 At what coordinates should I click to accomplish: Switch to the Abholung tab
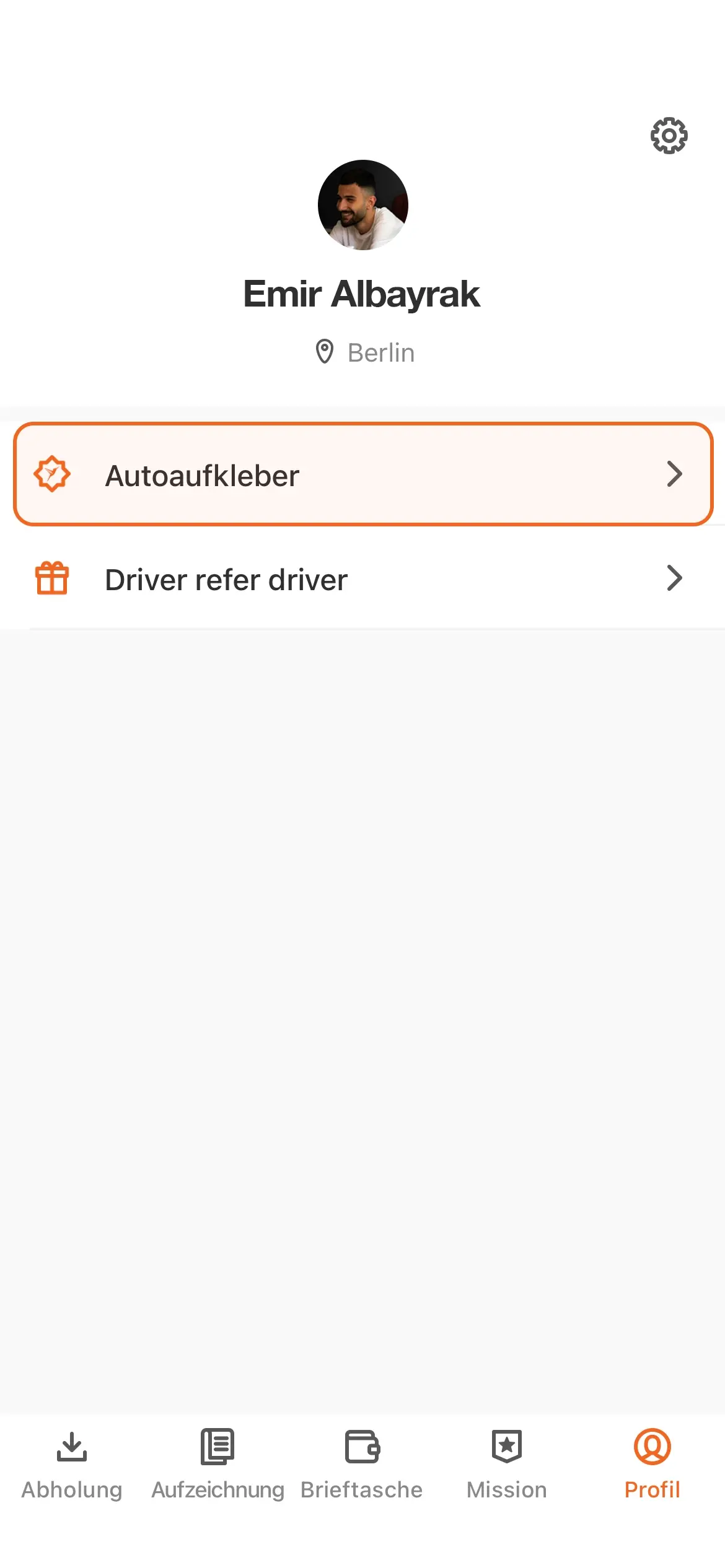coord(72,1464)
